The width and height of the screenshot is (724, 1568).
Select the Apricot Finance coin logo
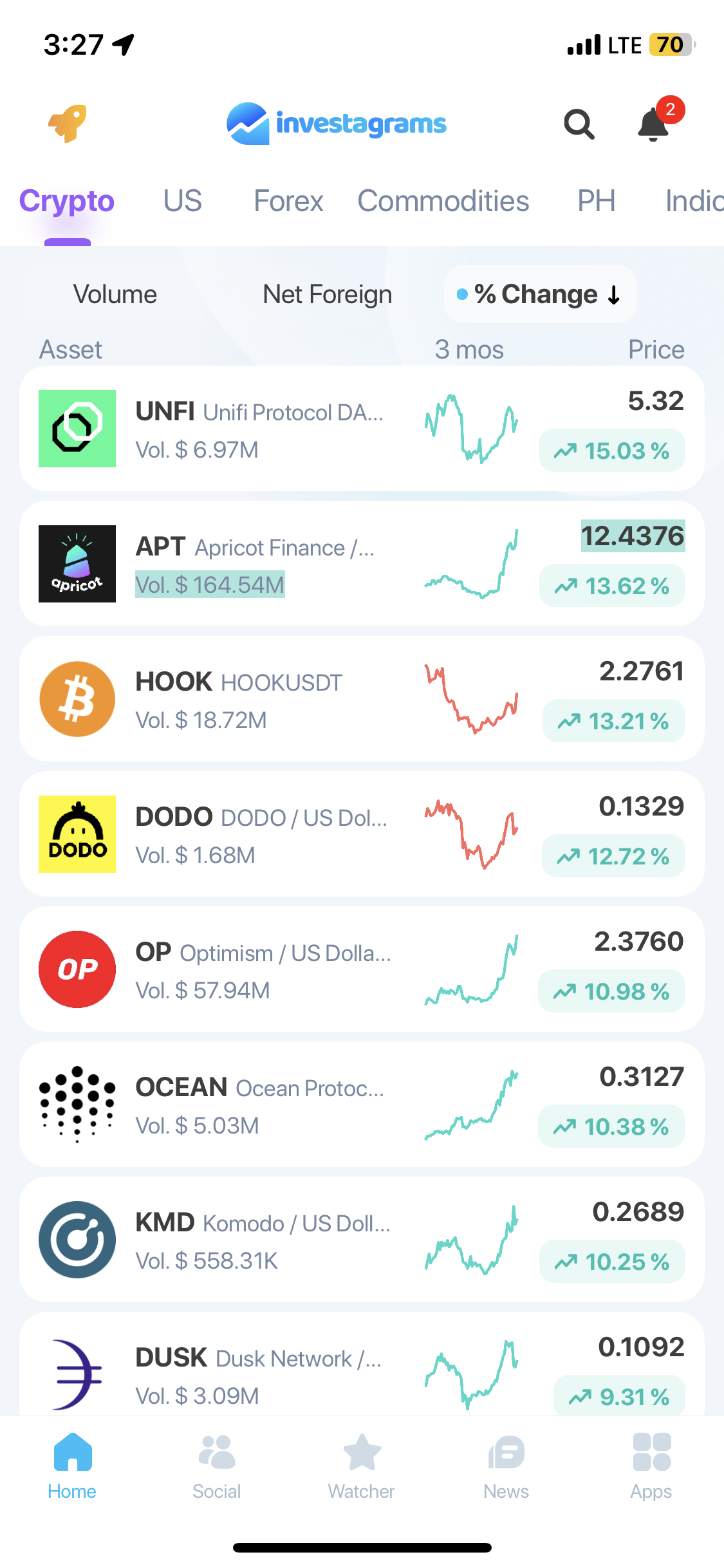(77, 563)
